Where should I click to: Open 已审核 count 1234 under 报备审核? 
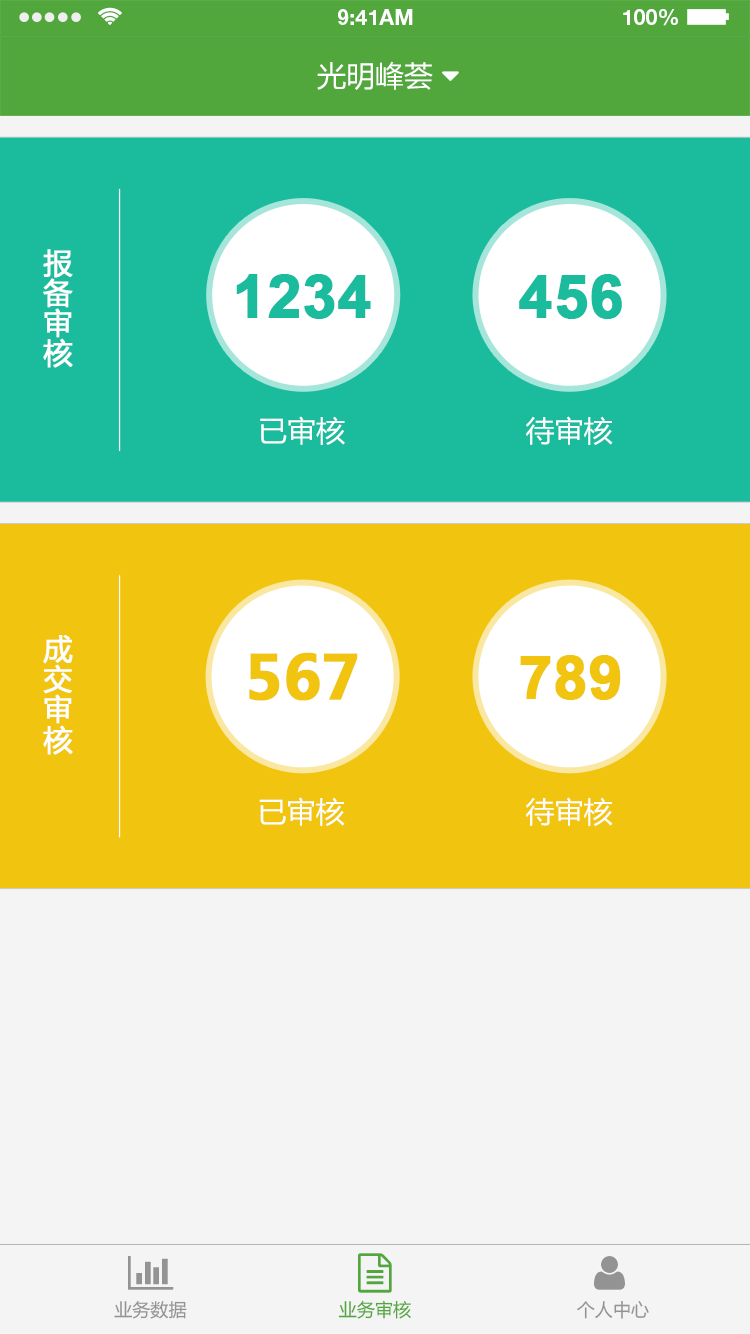(x=303, y=295)
